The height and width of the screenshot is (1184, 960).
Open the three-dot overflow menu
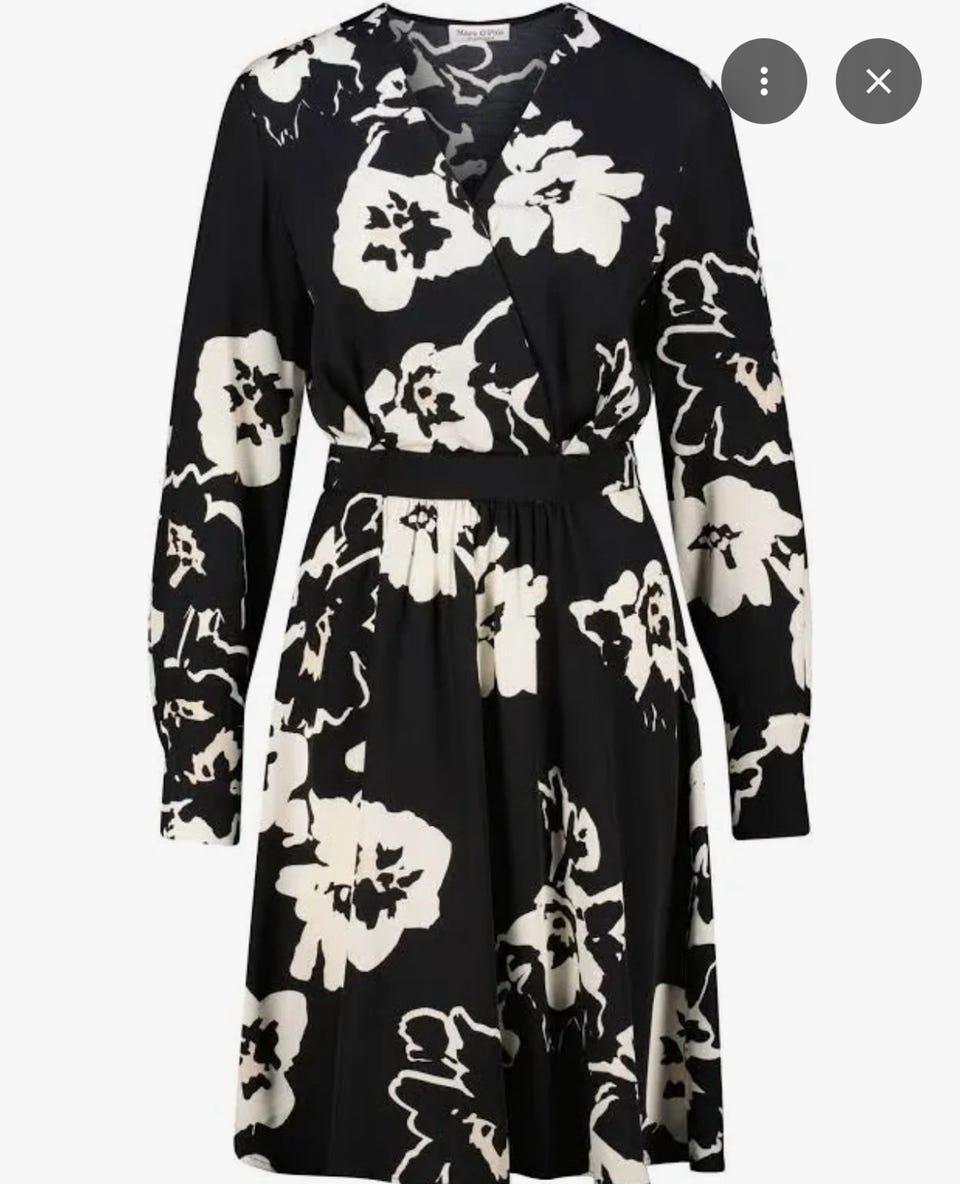(x=764, y=81)
